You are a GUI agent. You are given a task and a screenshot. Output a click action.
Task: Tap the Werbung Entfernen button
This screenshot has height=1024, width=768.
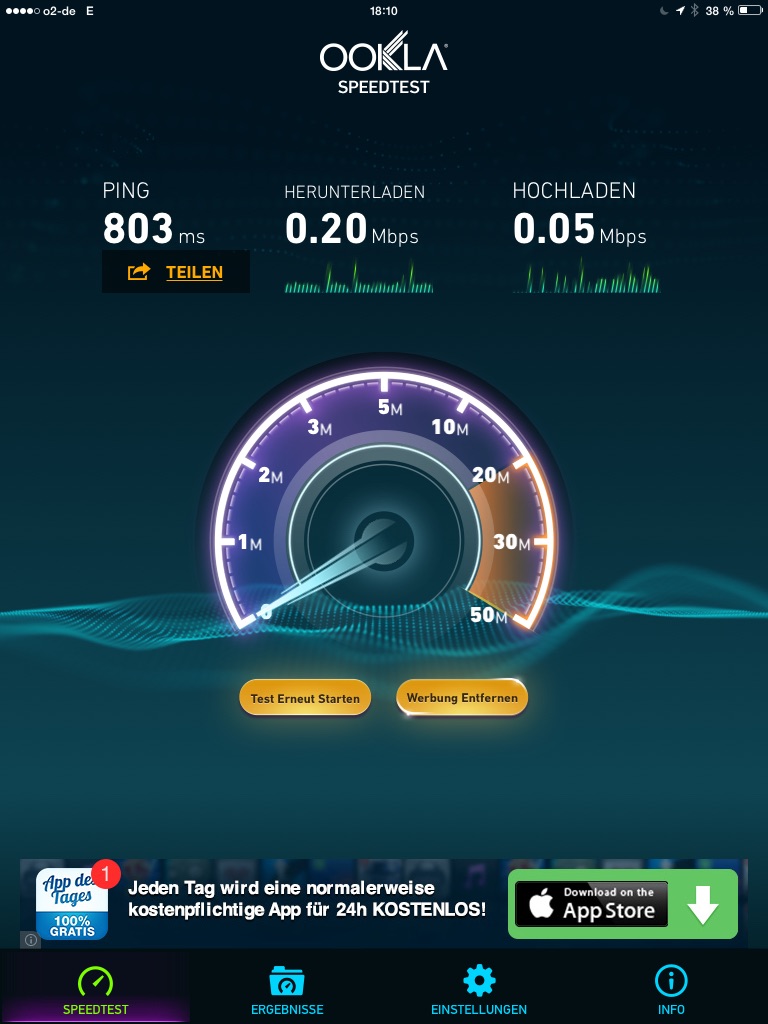coord(461,698)
